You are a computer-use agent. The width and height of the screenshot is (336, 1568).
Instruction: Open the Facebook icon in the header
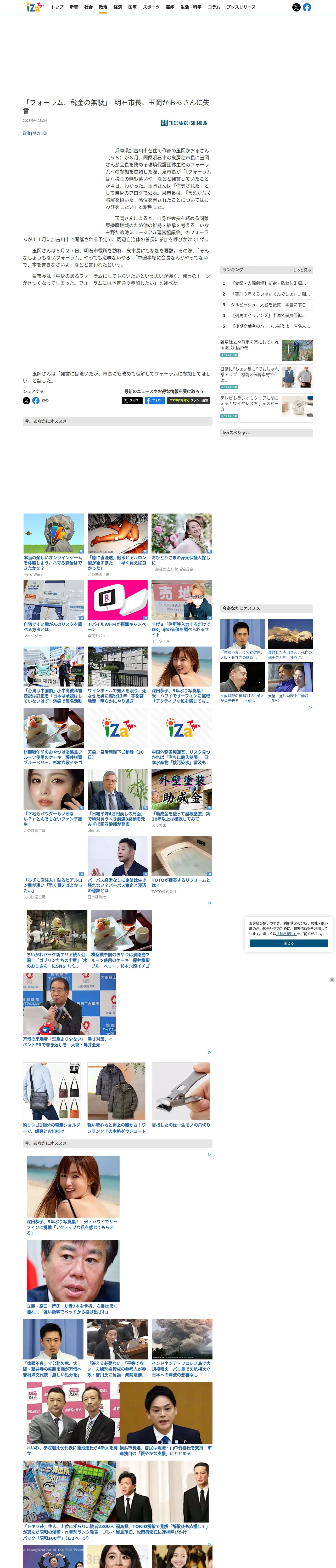[x=307, y=7]
